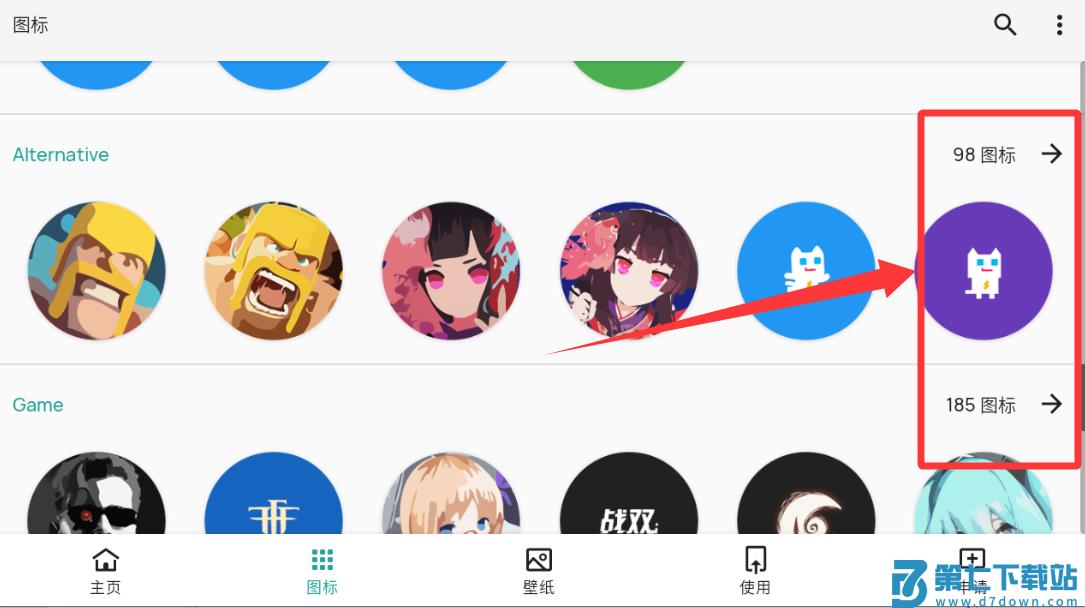Open all 98 Alternative icons arrow
This screenshot has height=608, width=1085.
coord(1051,154)
